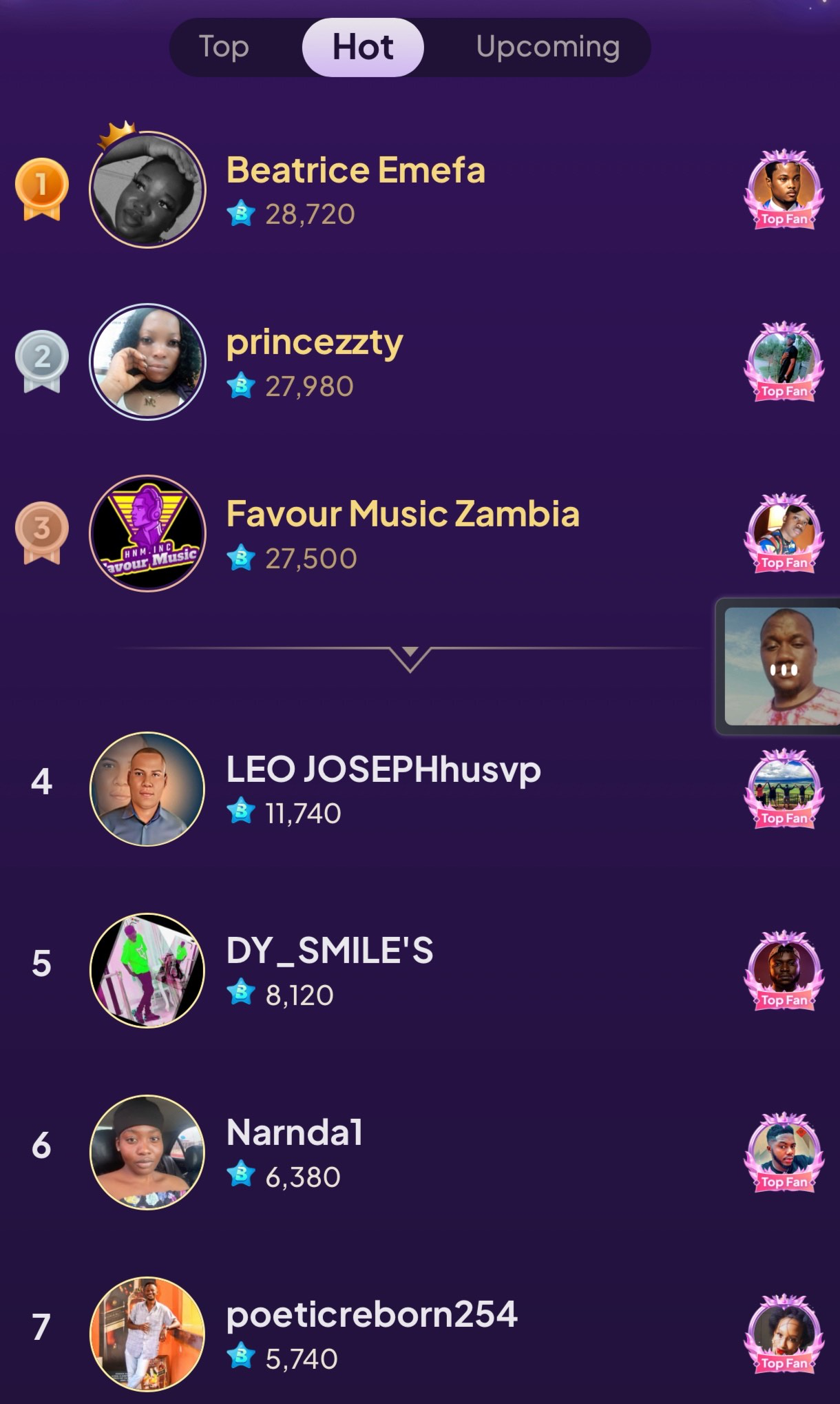
Task: Expand the list with the down chevron
Action: (x=410, y=658)
